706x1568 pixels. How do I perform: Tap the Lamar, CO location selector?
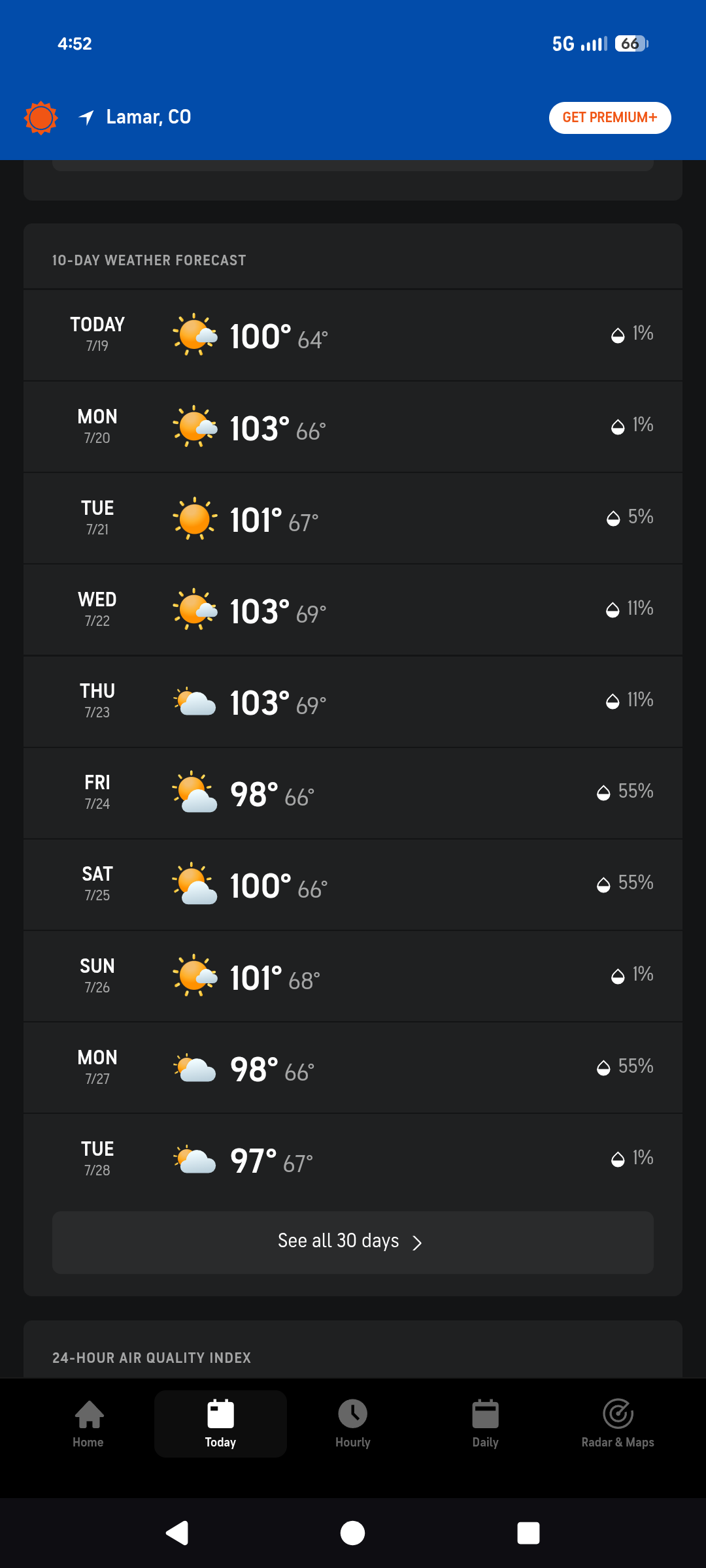(x=135, y=118)
